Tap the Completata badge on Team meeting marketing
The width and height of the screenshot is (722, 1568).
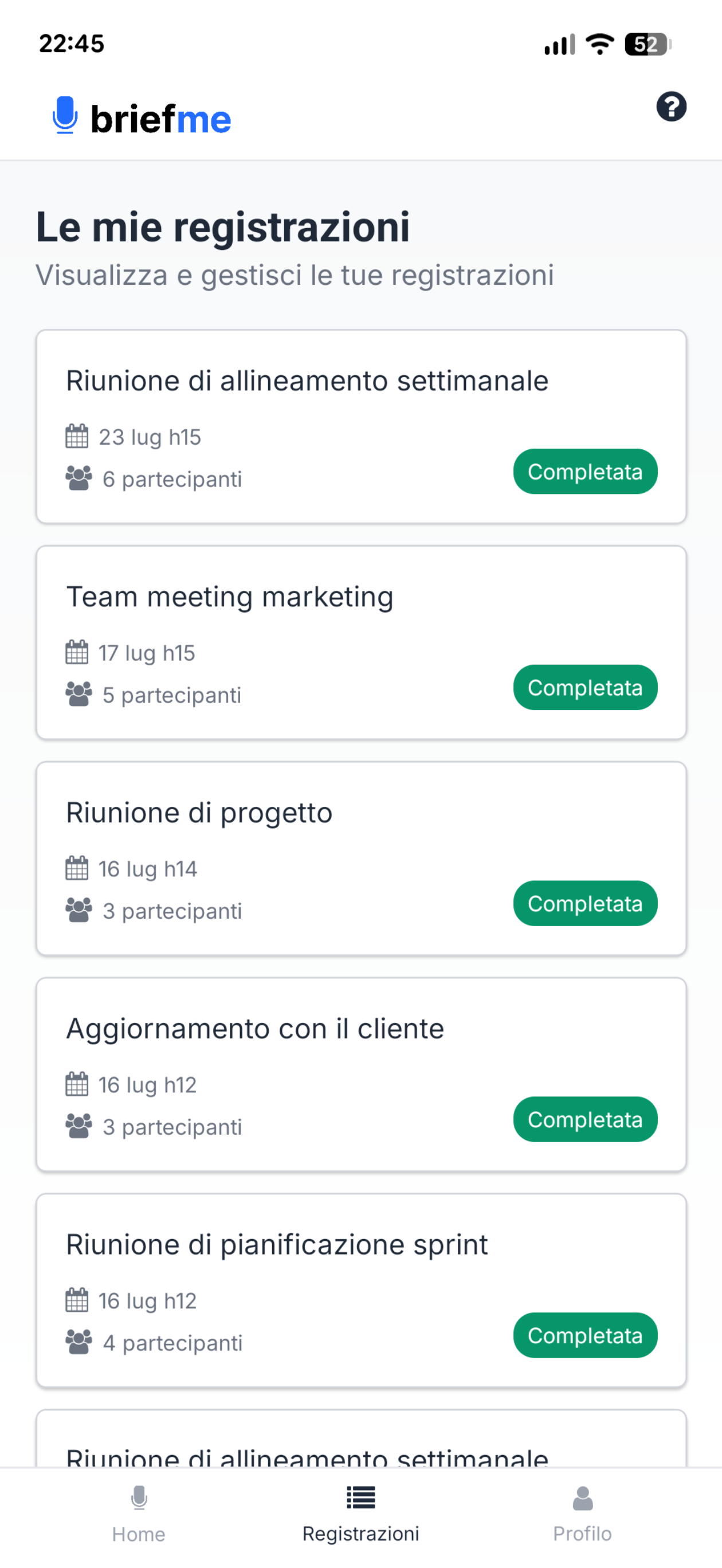pyautogui.click(x=585, y=687)
